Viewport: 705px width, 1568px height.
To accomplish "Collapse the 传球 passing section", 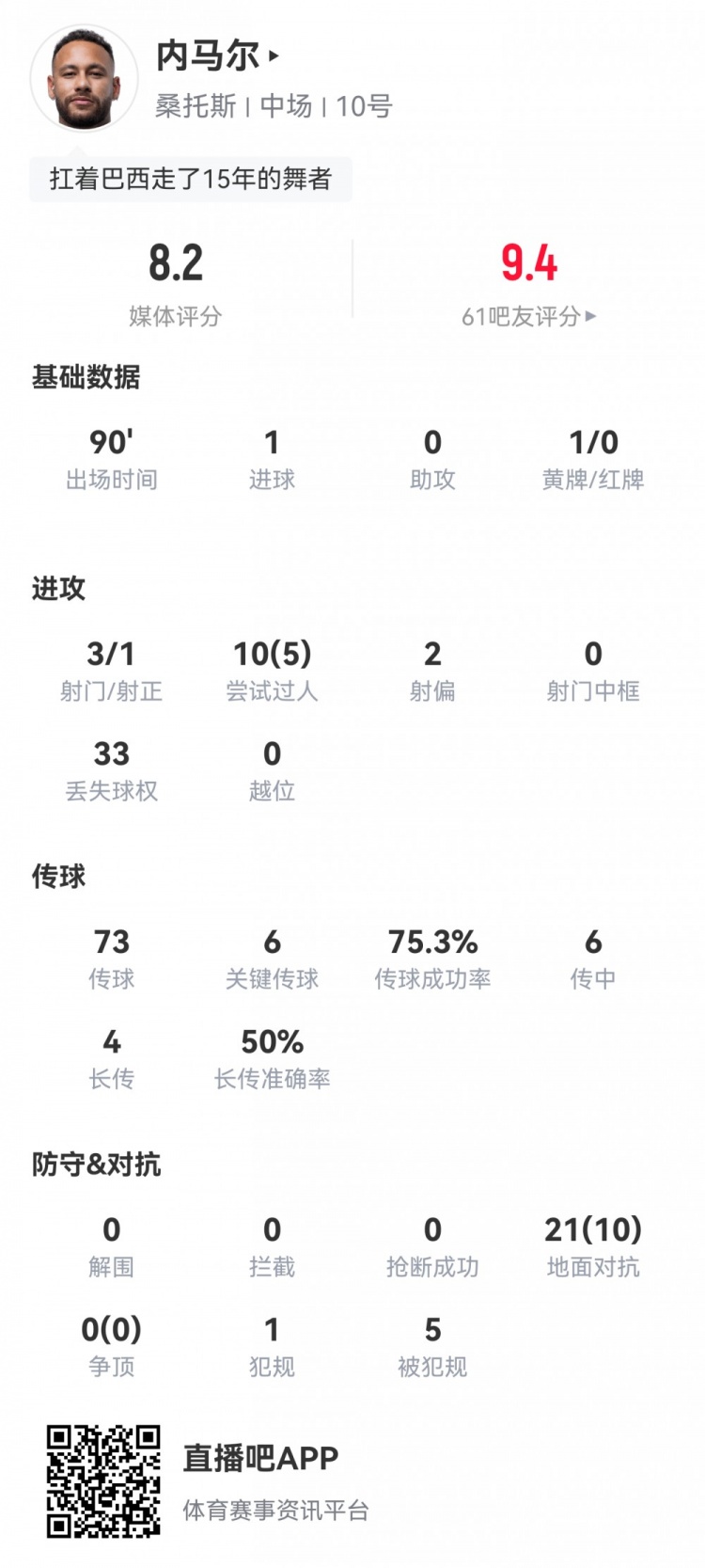I will tap(59, 875).
